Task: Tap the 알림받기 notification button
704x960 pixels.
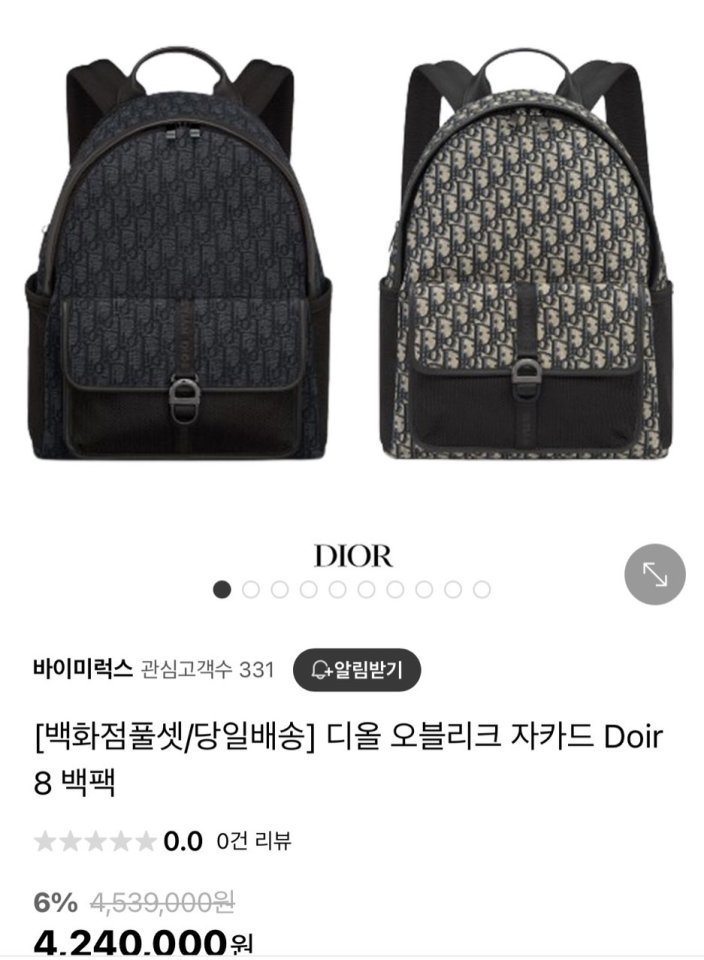Action: [x=357, y=669]
